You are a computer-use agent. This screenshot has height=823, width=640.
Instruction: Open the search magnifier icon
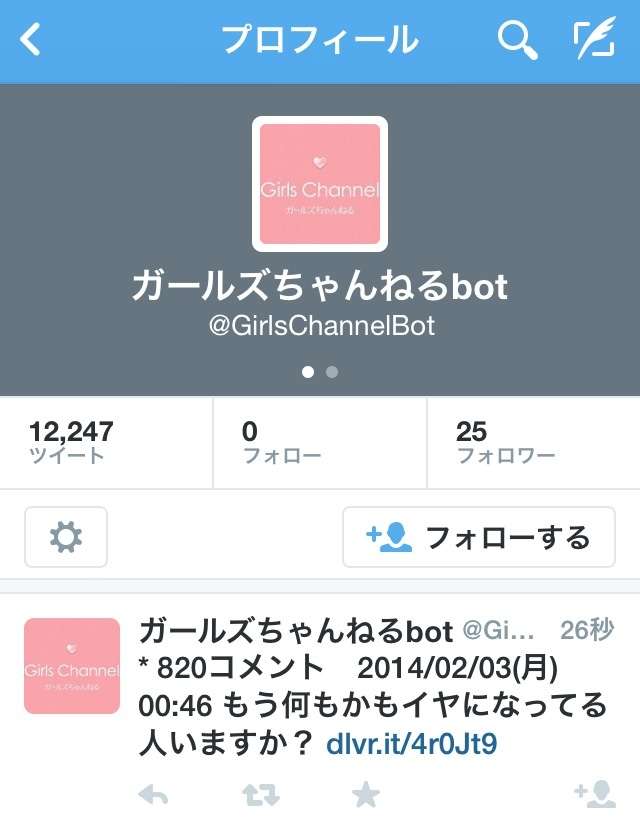point(517,41)
